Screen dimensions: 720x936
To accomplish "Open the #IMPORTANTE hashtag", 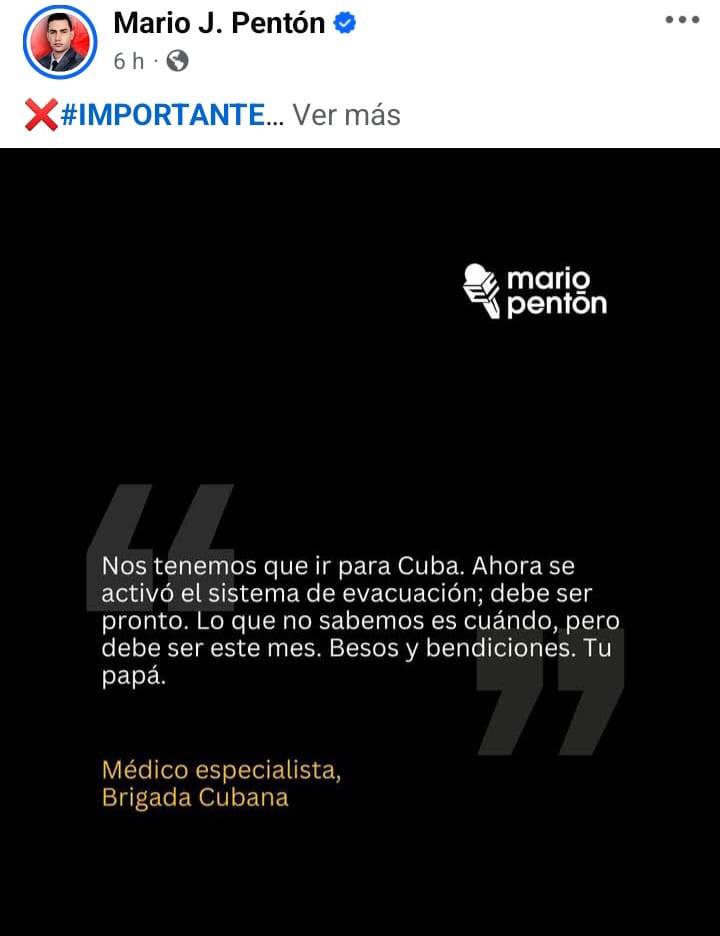I will [x=163, y=115].
